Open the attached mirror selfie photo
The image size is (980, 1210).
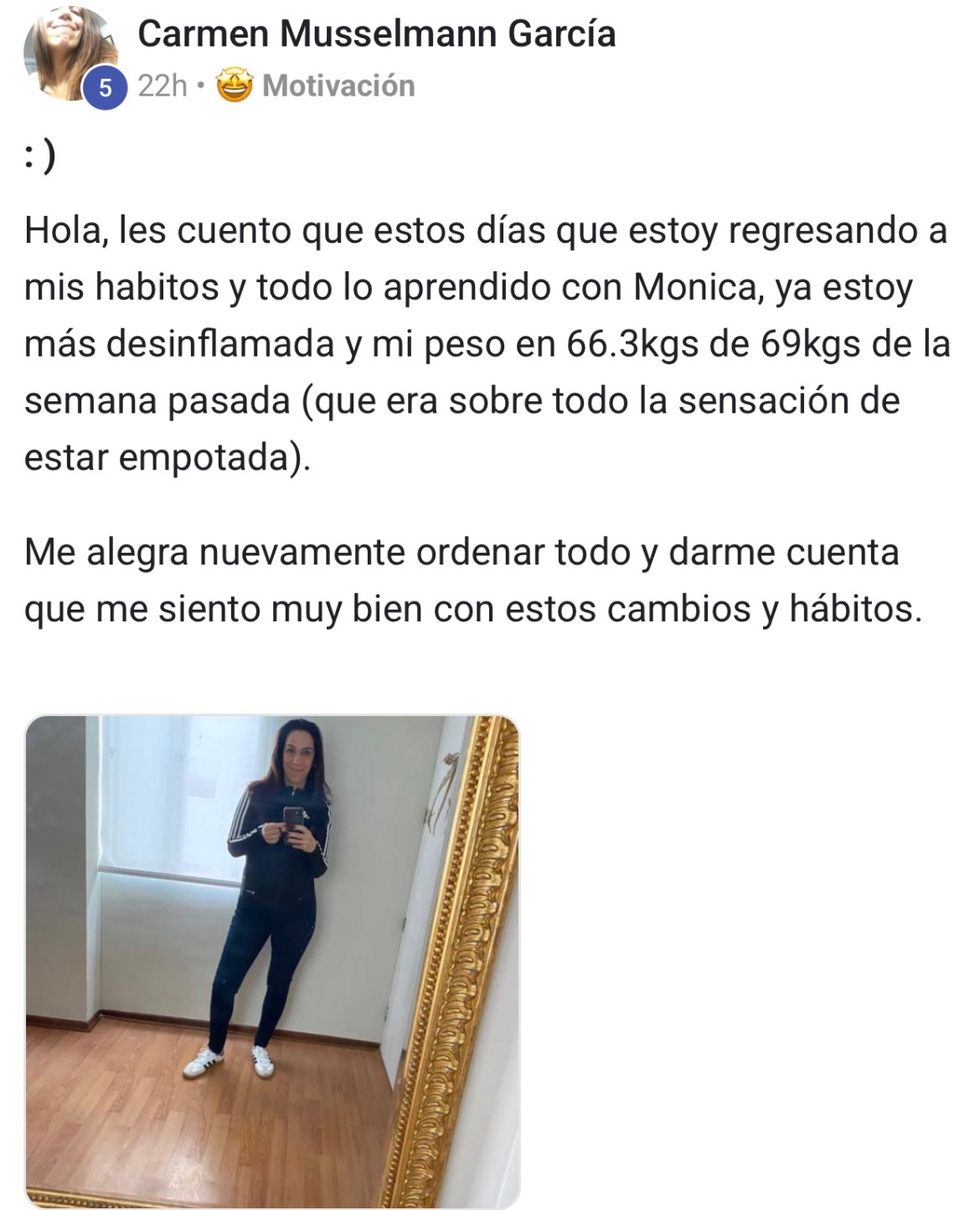pyautogui.click(x=272, y=960)
